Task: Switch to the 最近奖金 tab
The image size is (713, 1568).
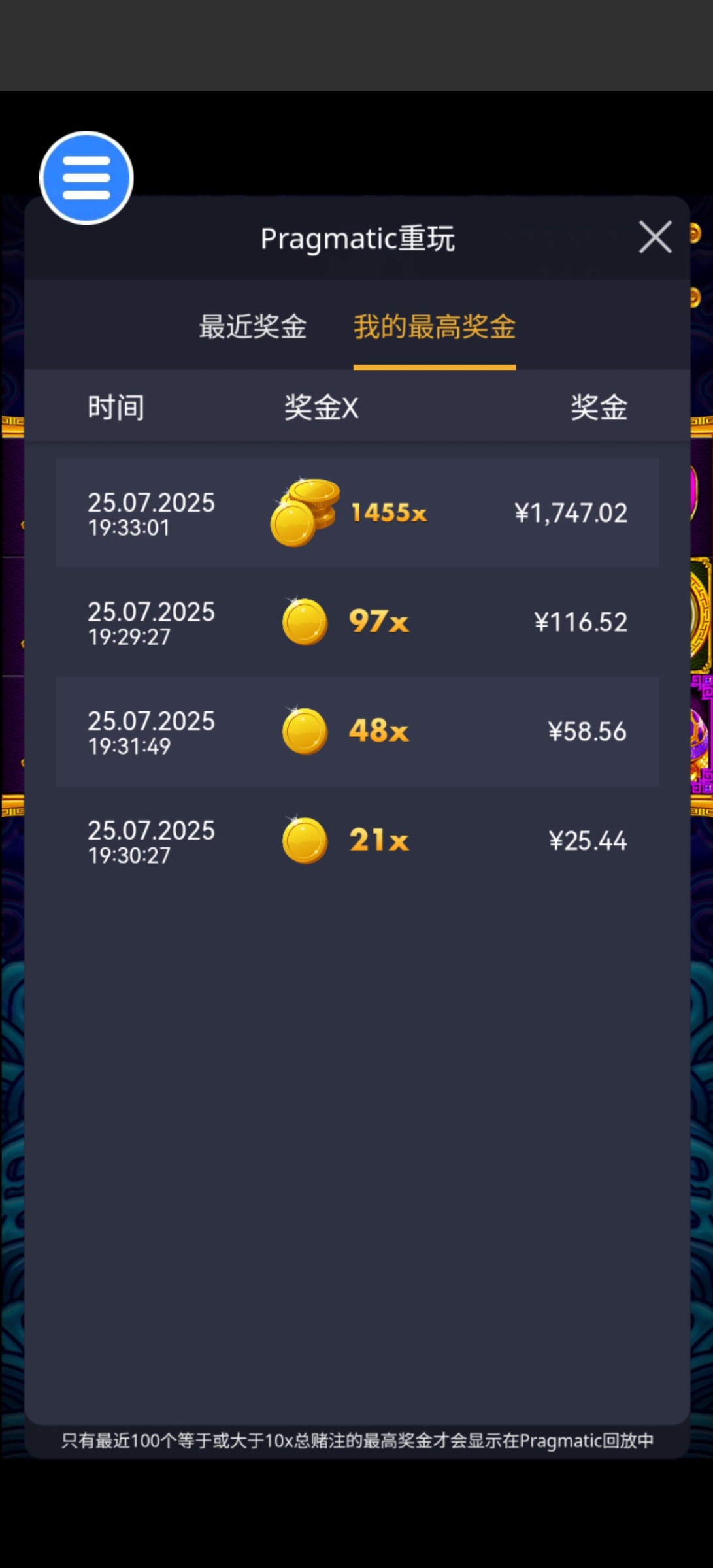Action: point(252,326)
